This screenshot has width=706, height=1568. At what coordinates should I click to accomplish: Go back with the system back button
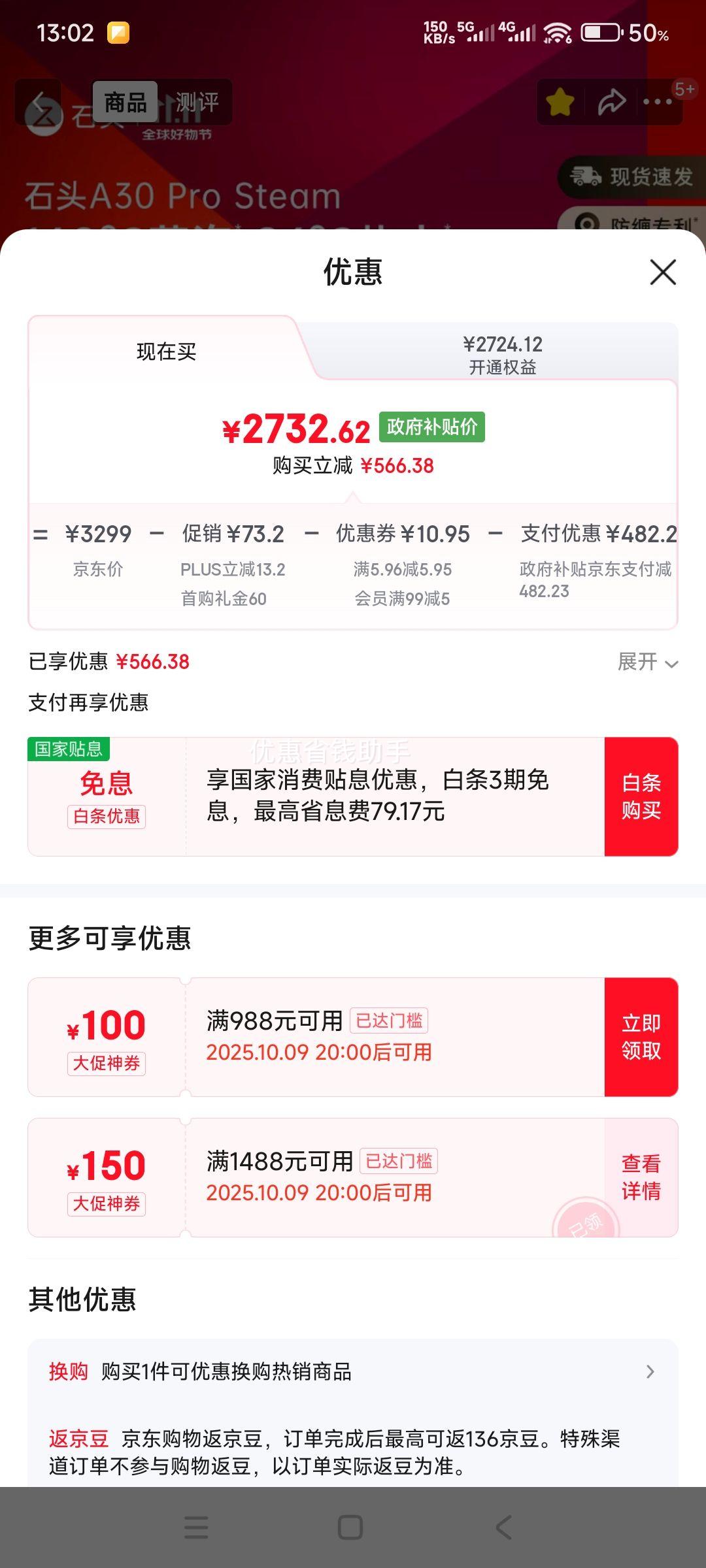[x=503, y=1527]
